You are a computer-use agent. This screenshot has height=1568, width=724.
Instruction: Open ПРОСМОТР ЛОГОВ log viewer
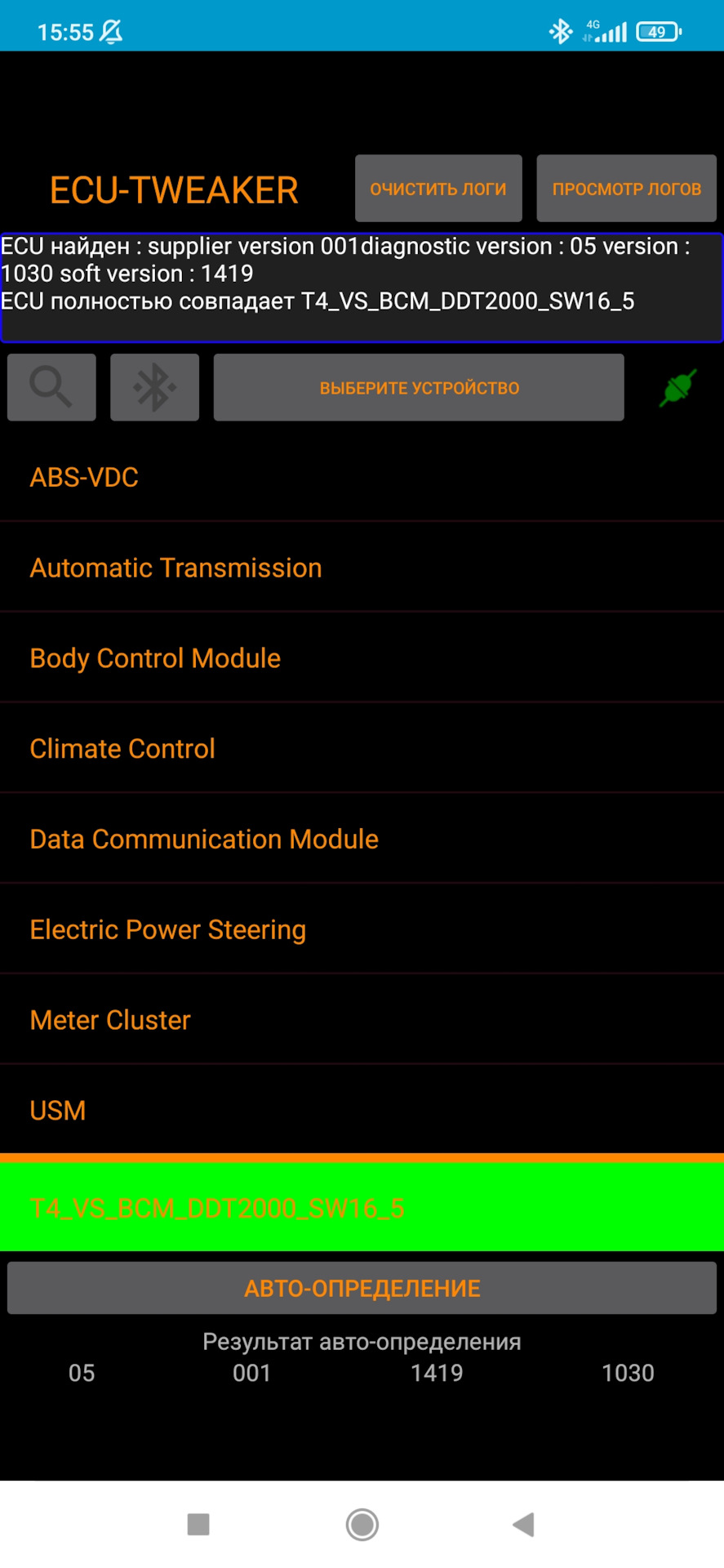[626, 189]
